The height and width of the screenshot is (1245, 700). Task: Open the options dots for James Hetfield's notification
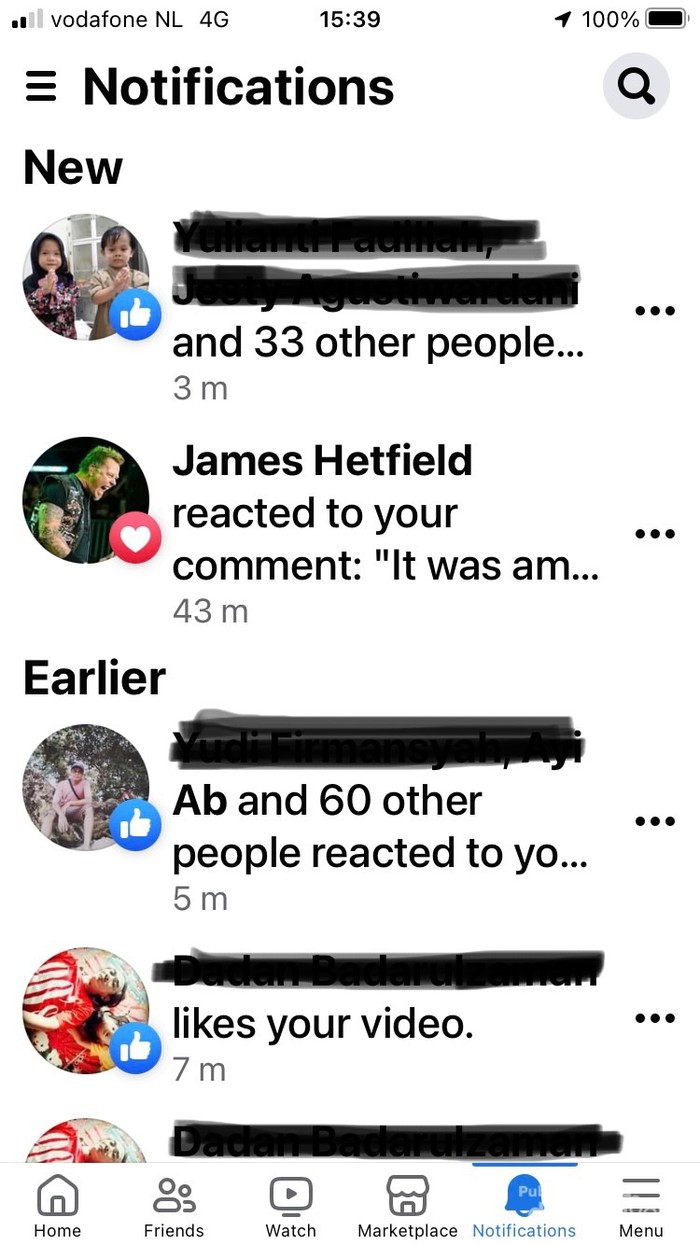[x=655, y=533]
